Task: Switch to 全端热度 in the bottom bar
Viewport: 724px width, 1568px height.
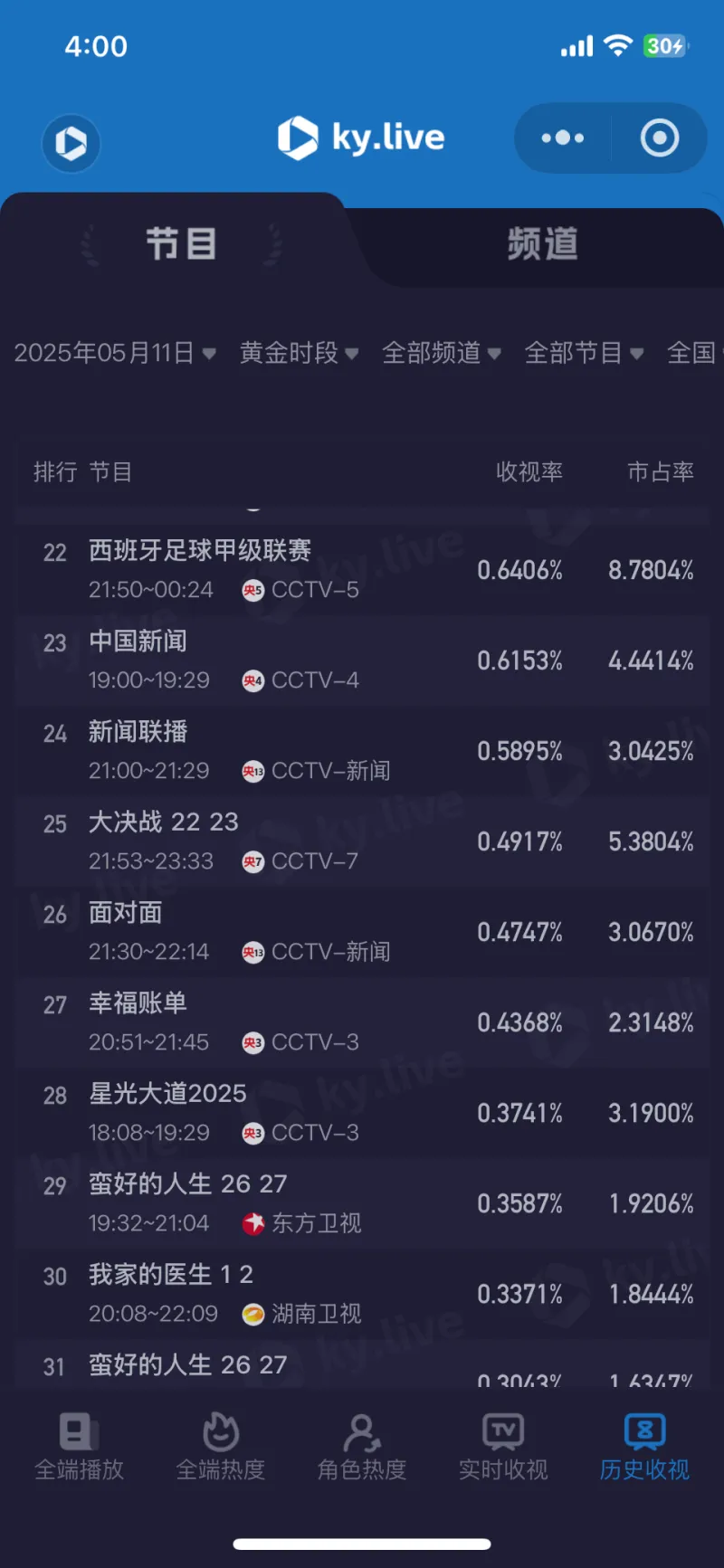Action: coord(220,1447)
